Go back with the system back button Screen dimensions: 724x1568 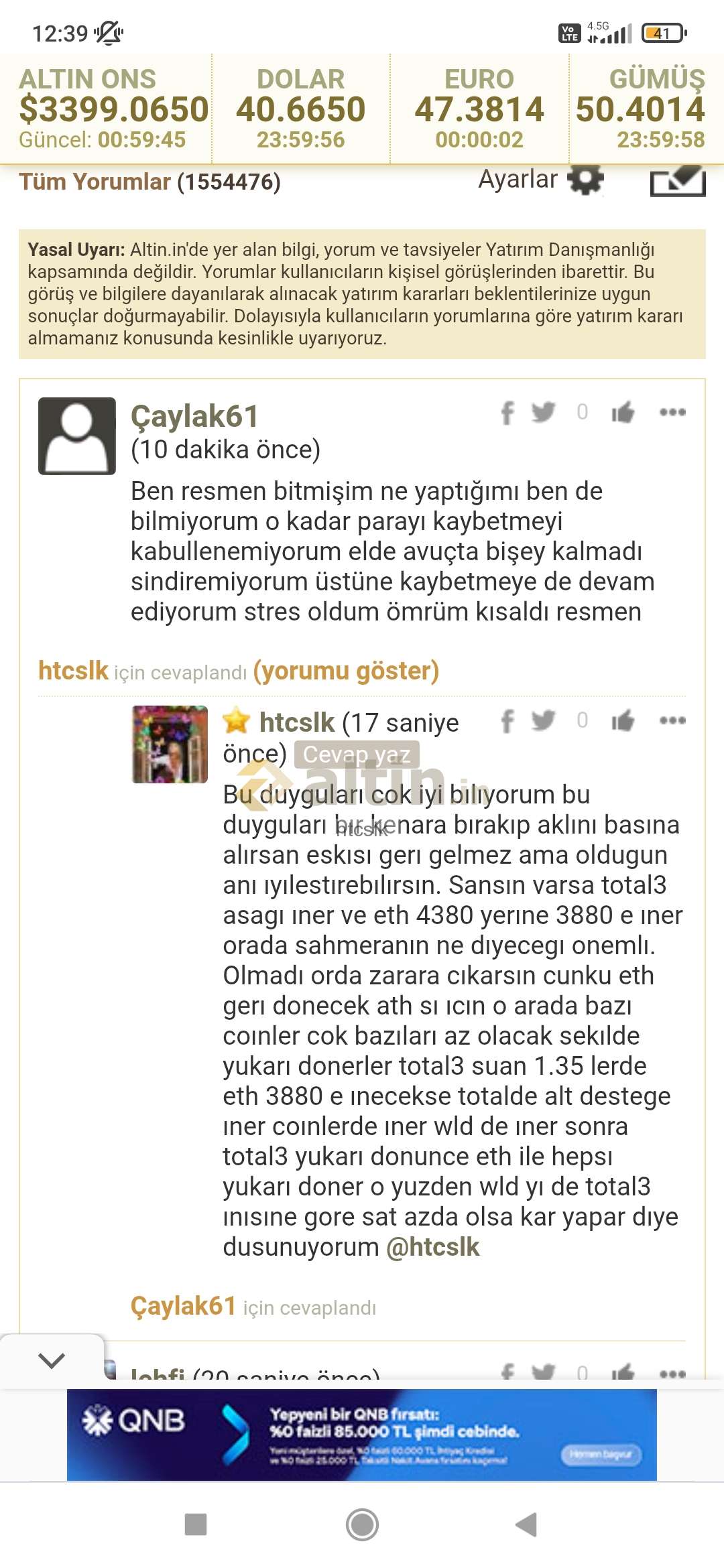tap(527, 1524)
